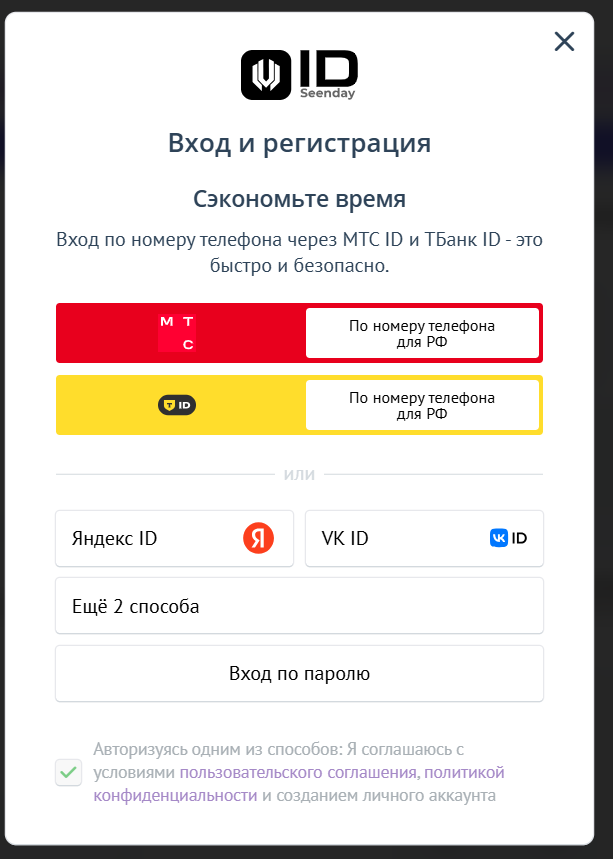Expand Ещё 2 способа options

[x=299, y=606]
